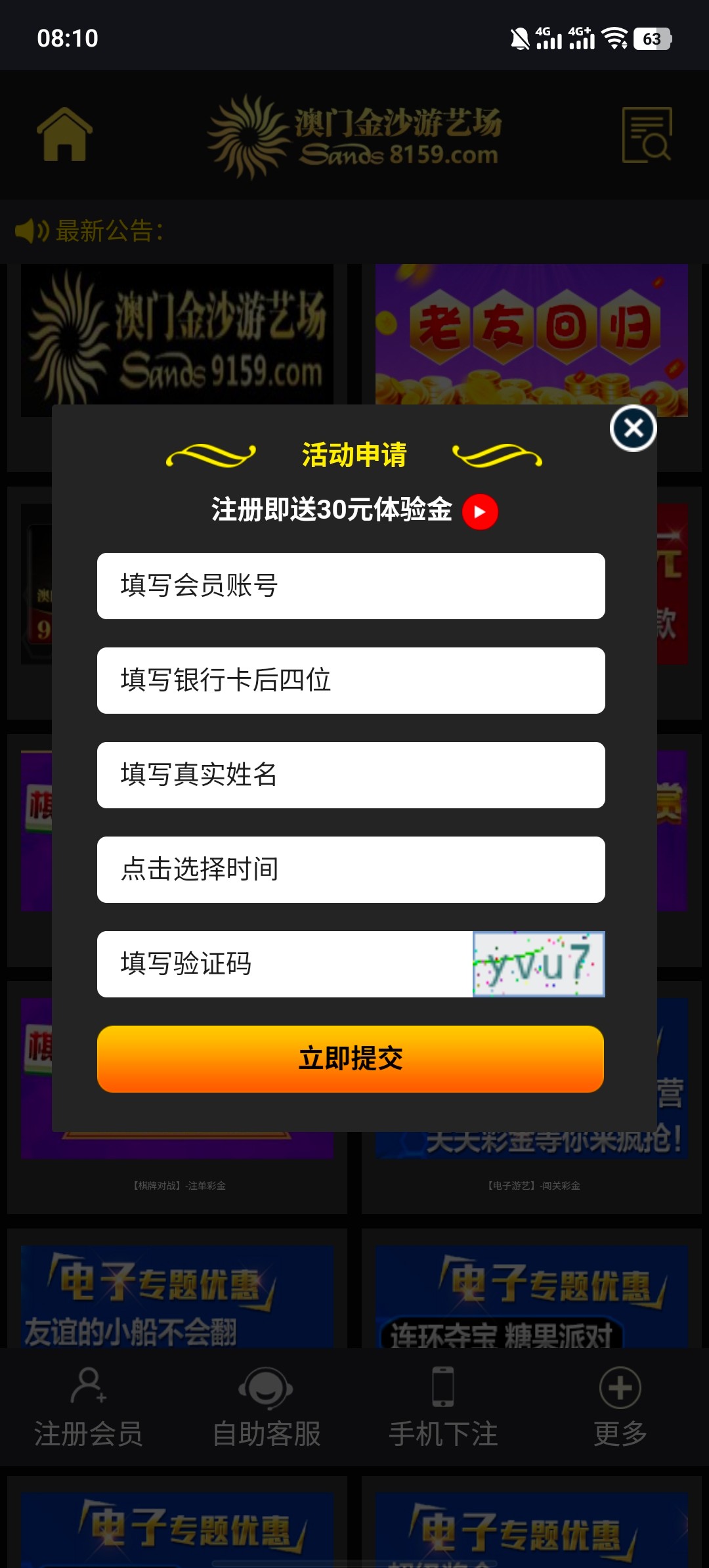Tap the 填写验证码 field
Viewport: 709px width, 1568px height.
click(284, 964)
